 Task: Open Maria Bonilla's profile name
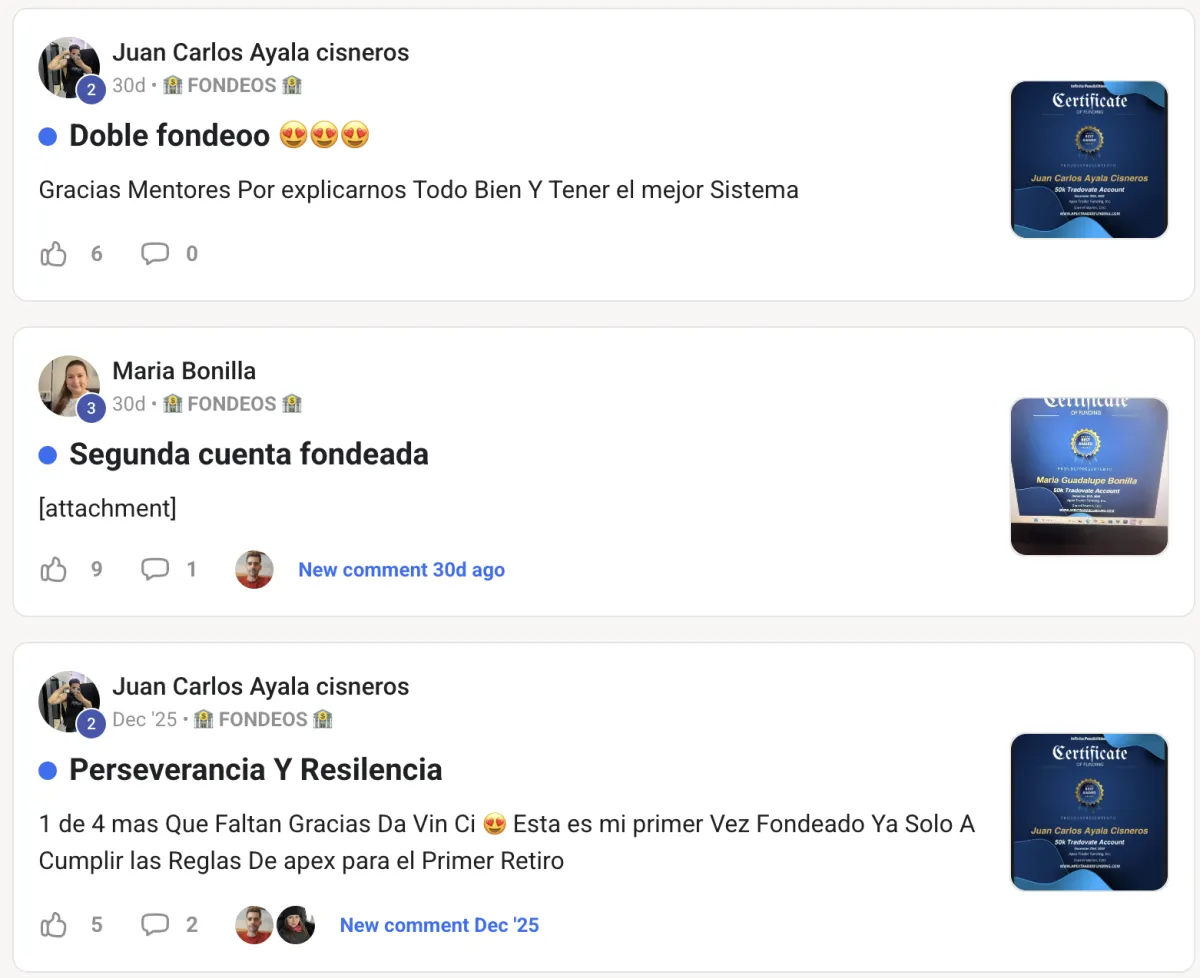click(x=184, y=371)
